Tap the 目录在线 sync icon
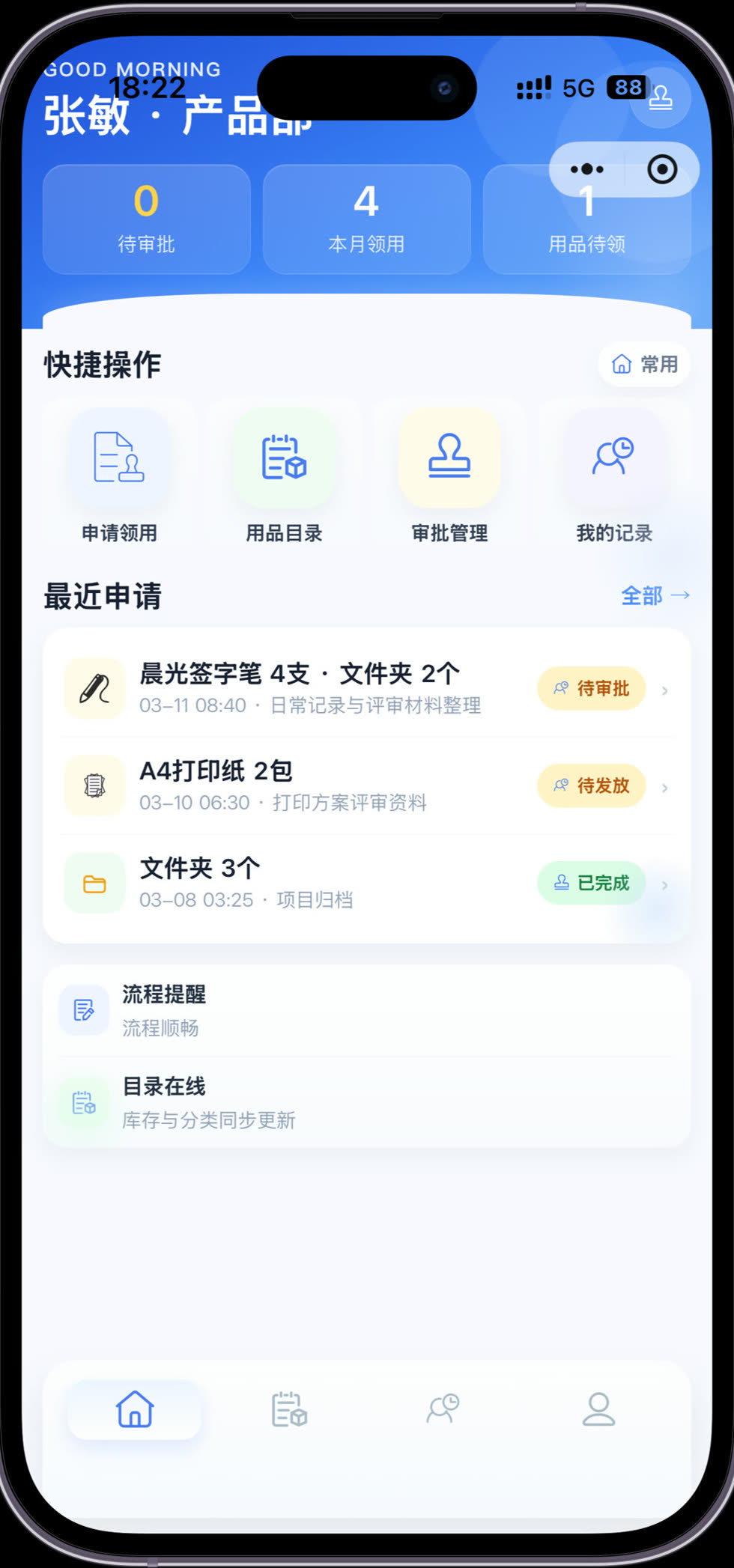 84,1102
